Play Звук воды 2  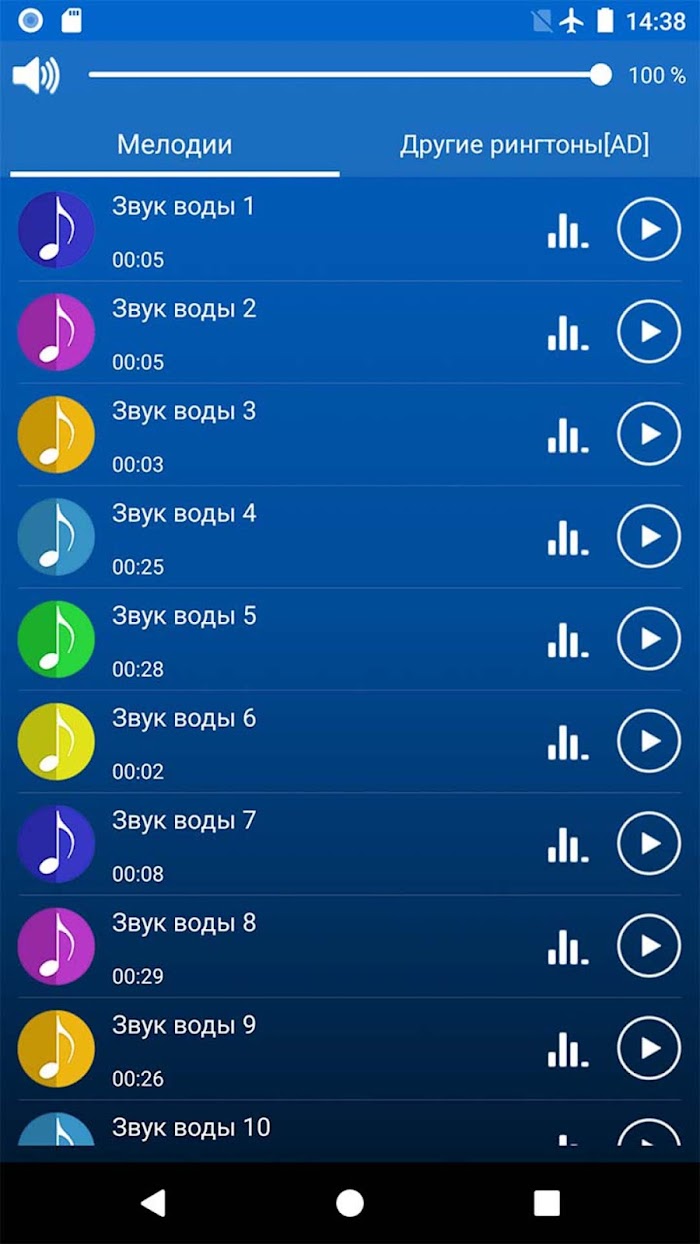pyautogui.click(x=649, y=331)
